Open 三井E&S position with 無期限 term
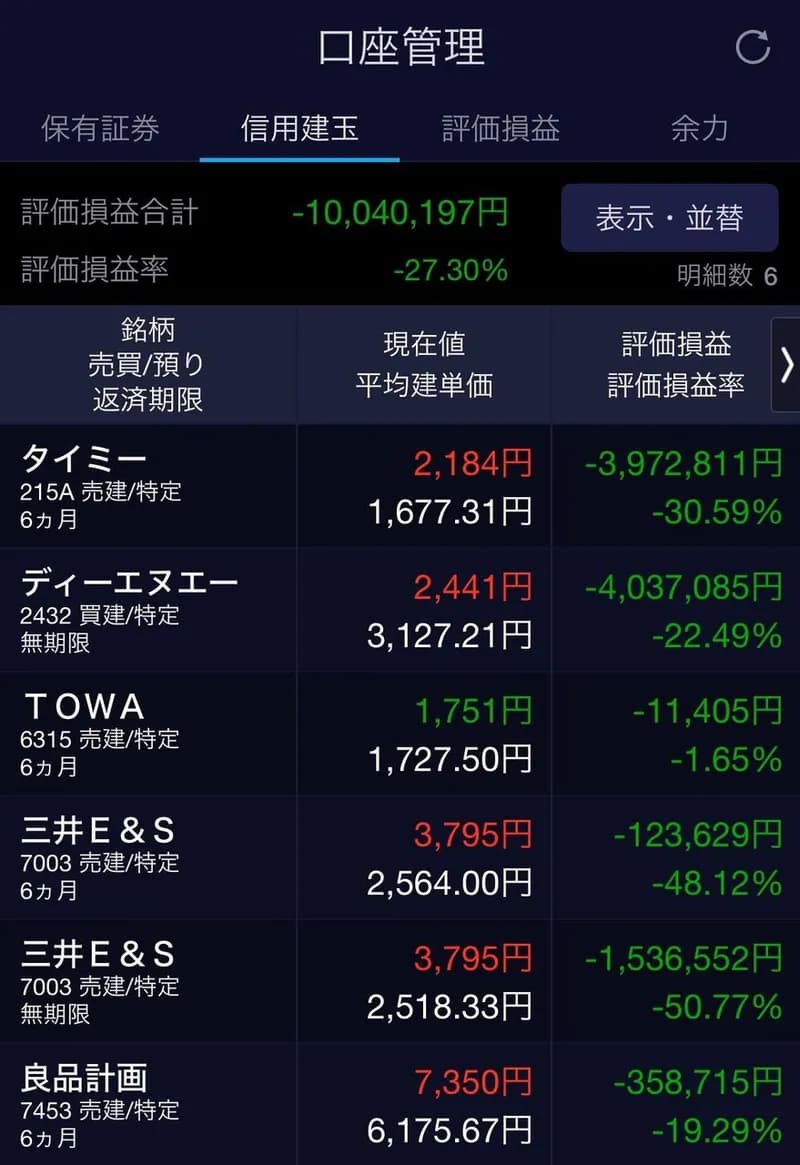The height and width of the screenshot is (1165, 800). 400,982
